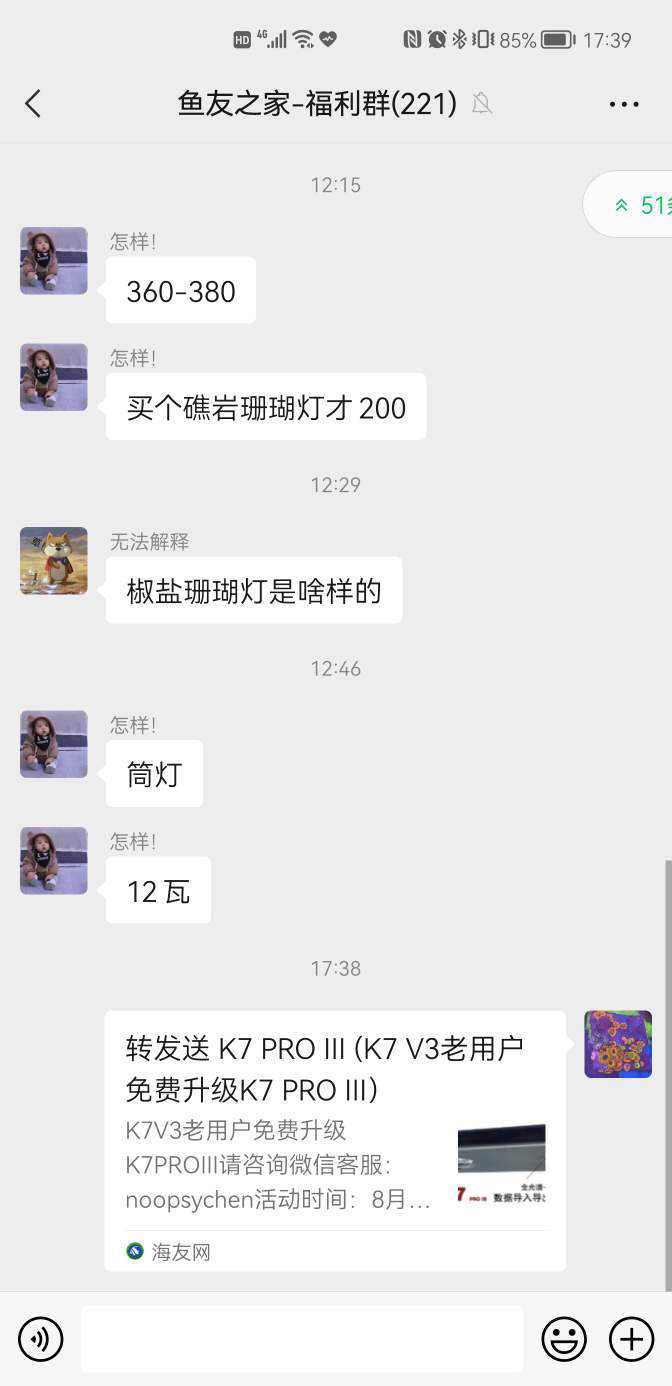Tap 怎样! avatar next to 筒灯 message
This screenshot has width=672, height=1386.
54,744
